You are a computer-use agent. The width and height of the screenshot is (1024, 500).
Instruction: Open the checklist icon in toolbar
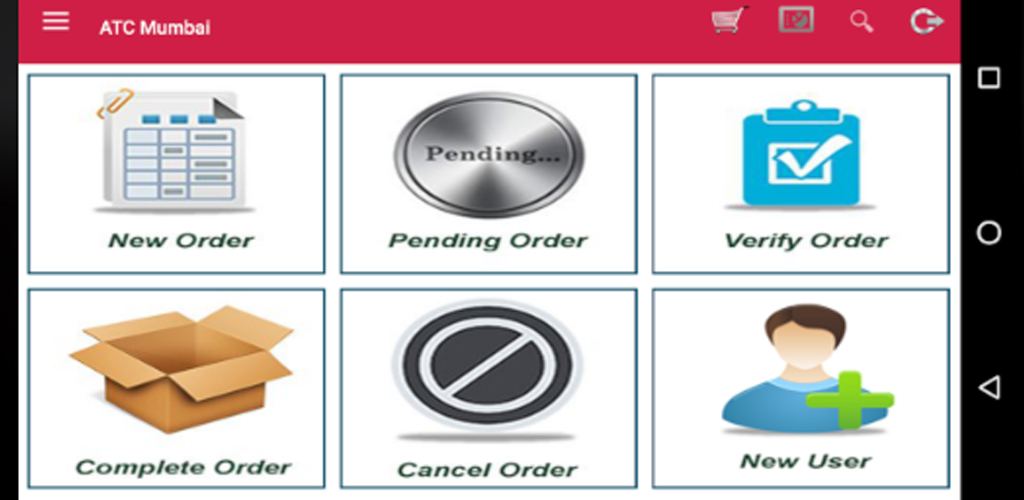796,21
